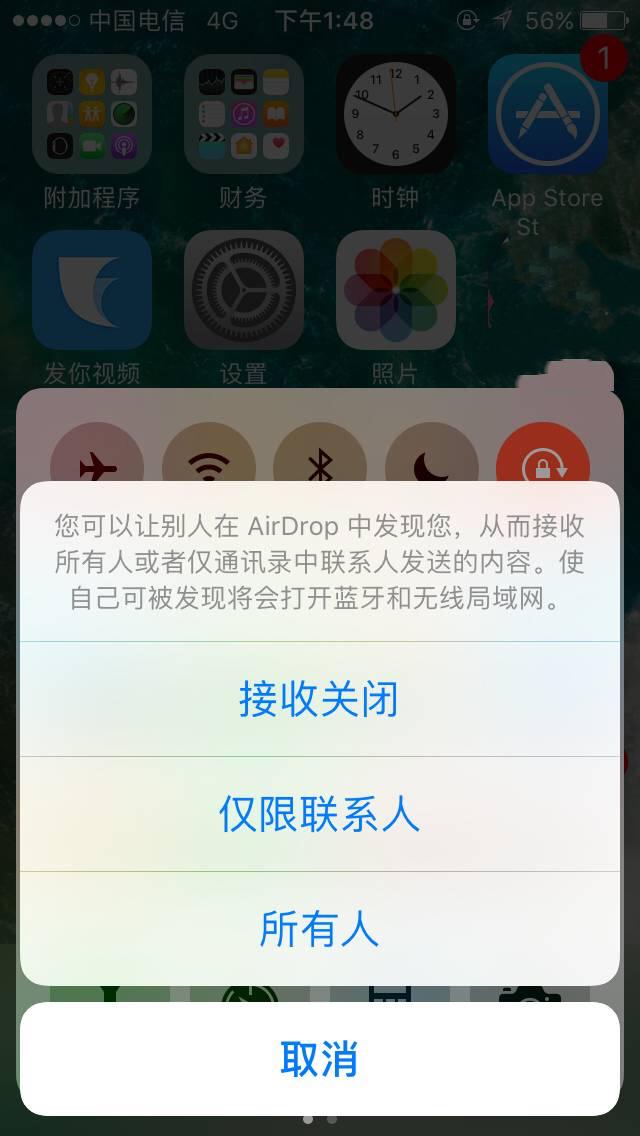
Task: Select 接收关闭 to turn off AirDrop receiving
Action: click(319, 699)
